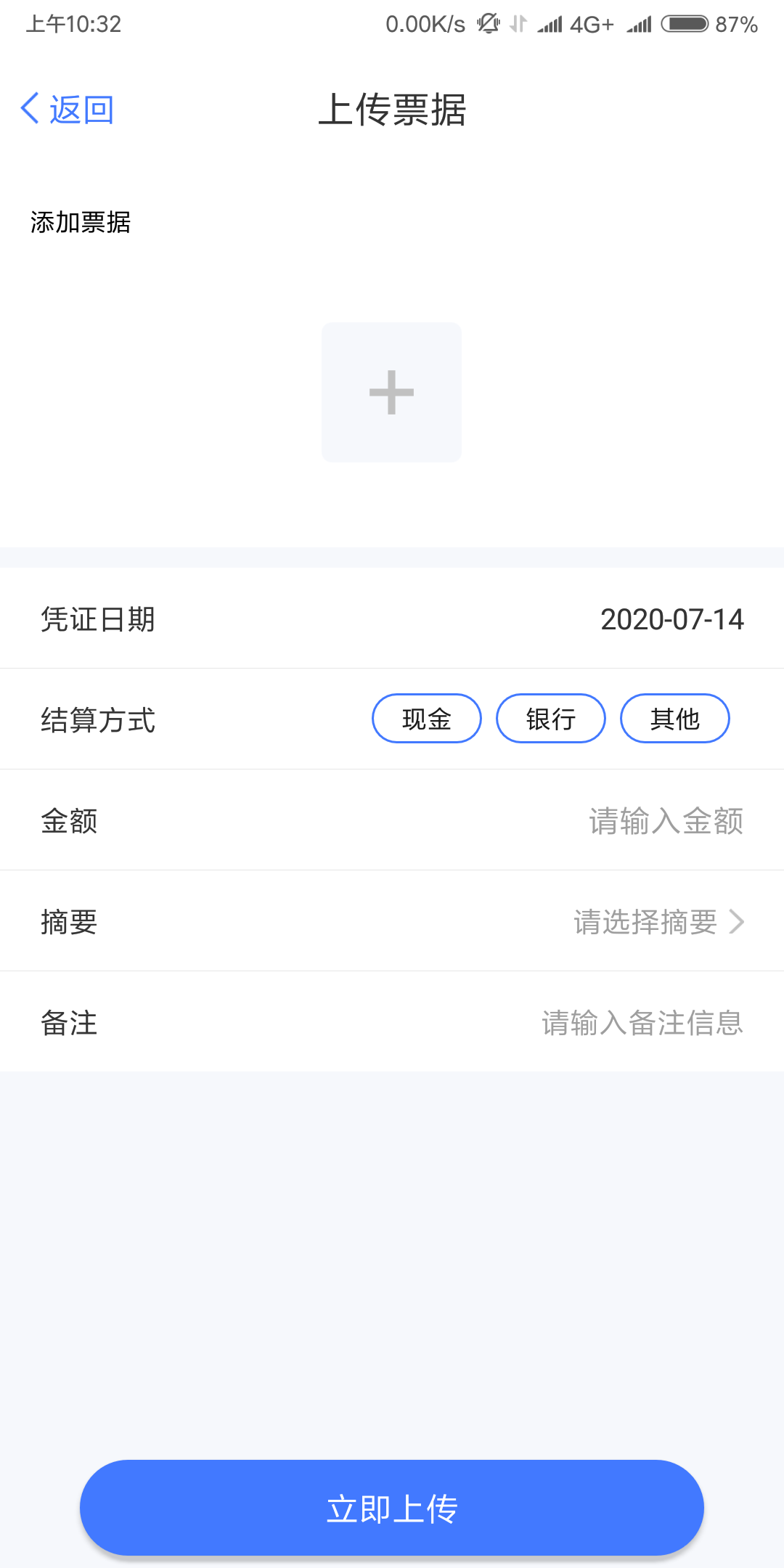
Task: Open the 凭证日期 date selector
Action: coord(672,619)
